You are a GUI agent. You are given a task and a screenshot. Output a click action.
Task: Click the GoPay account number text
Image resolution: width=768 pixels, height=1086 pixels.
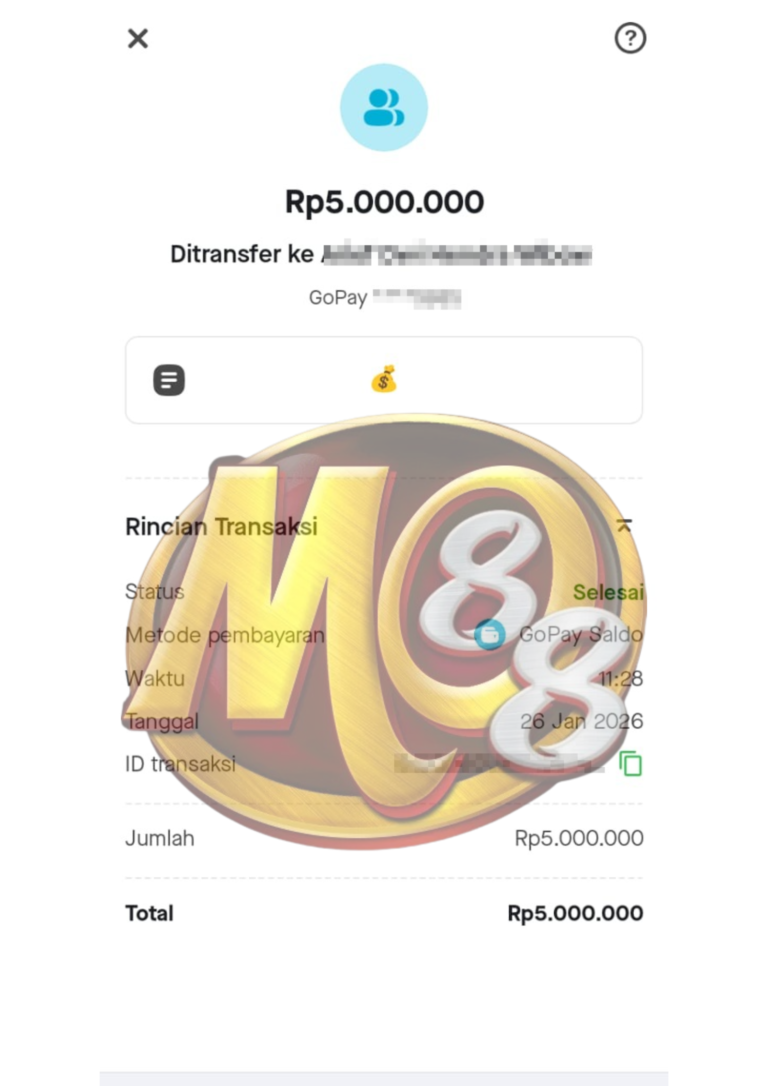point(420,297)
